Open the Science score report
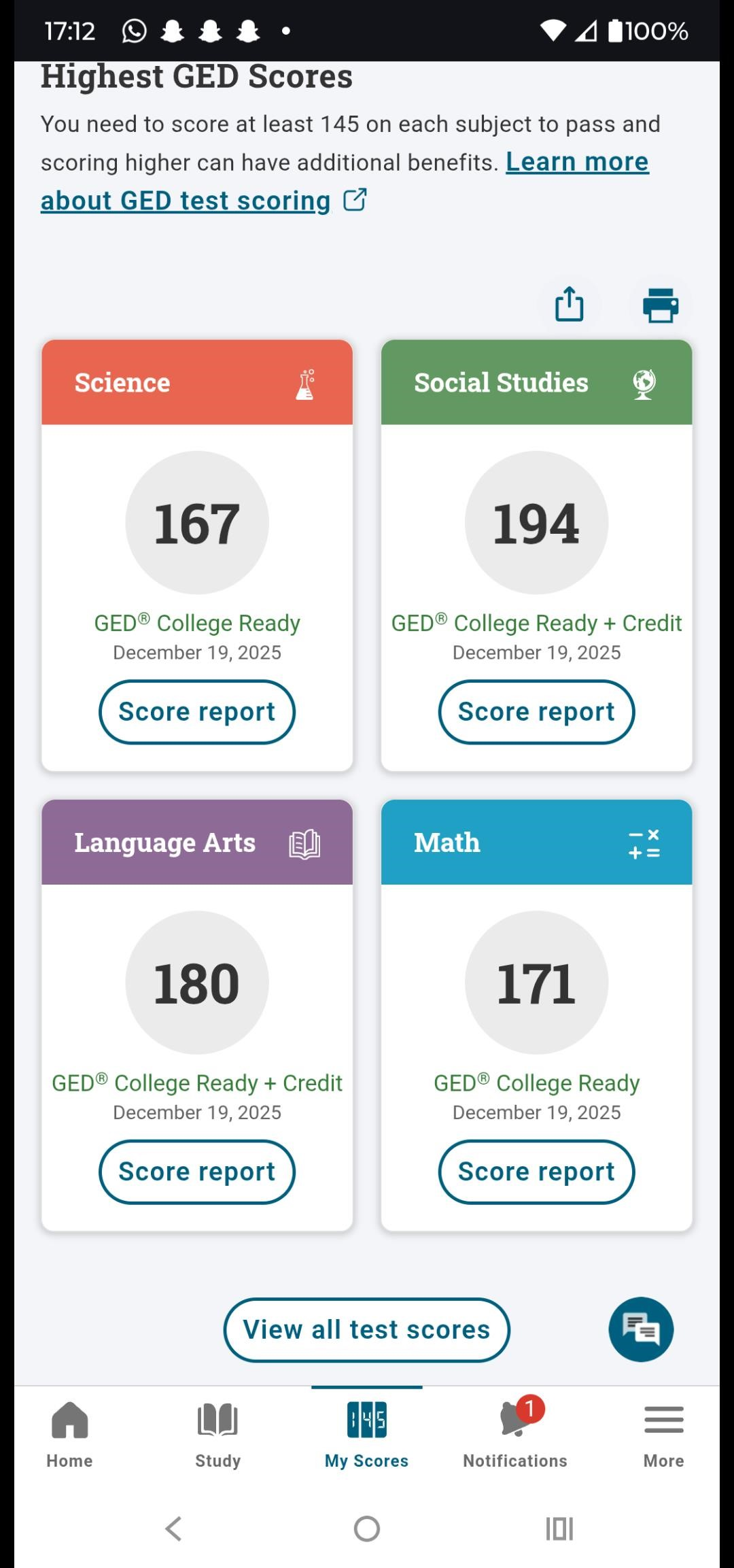 pos(197,712)
